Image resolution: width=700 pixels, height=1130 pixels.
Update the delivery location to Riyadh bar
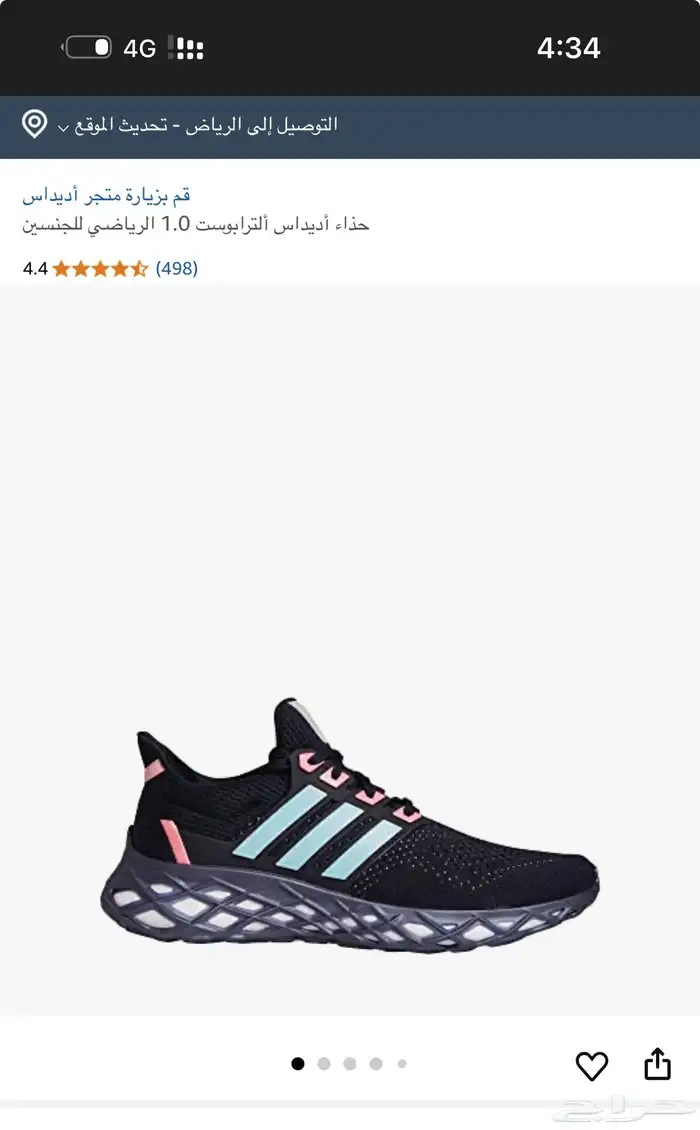(x=350, y=126)
